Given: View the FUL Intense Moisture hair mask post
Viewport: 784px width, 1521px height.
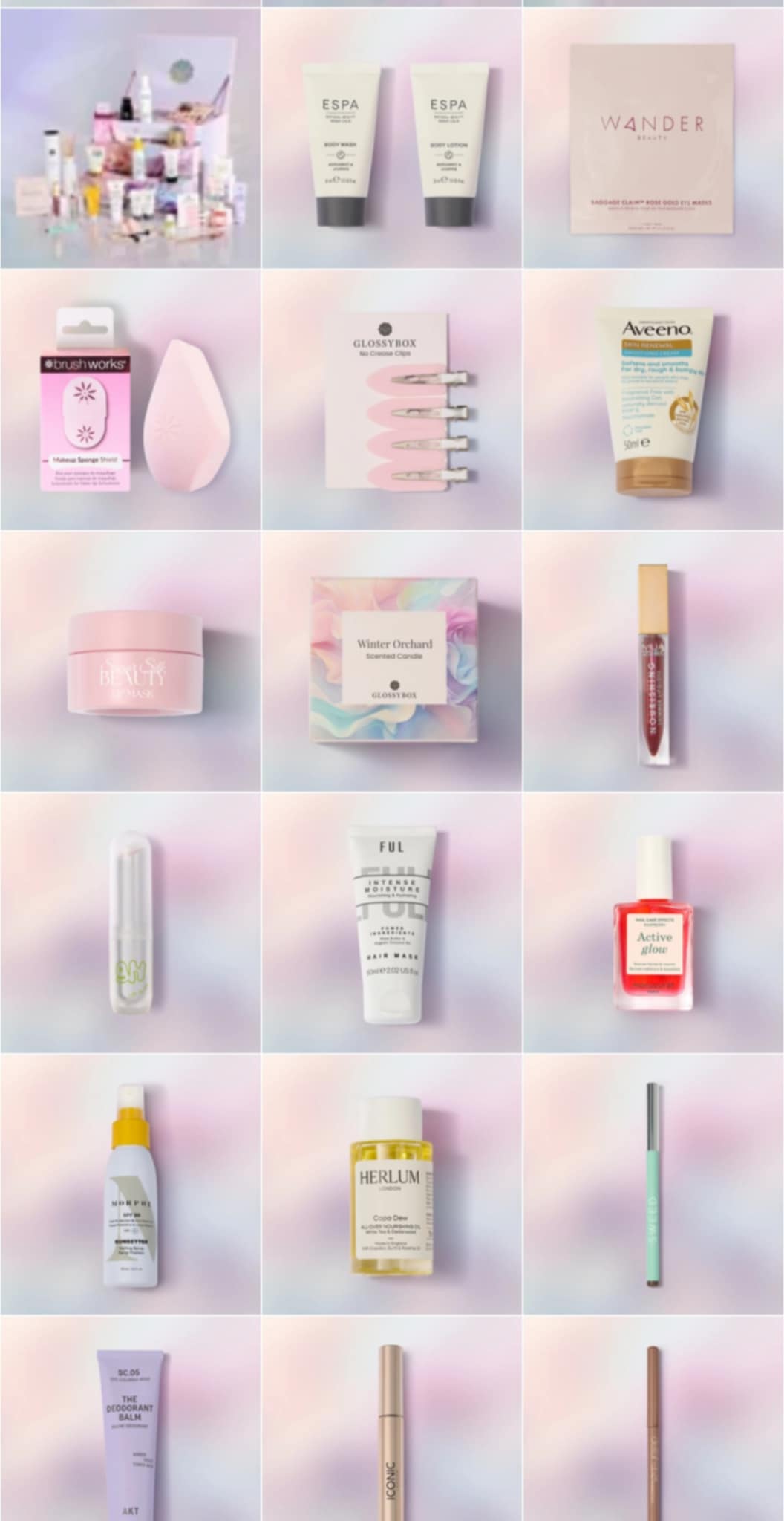Looking at the screenshot, I should coord(391,922).
